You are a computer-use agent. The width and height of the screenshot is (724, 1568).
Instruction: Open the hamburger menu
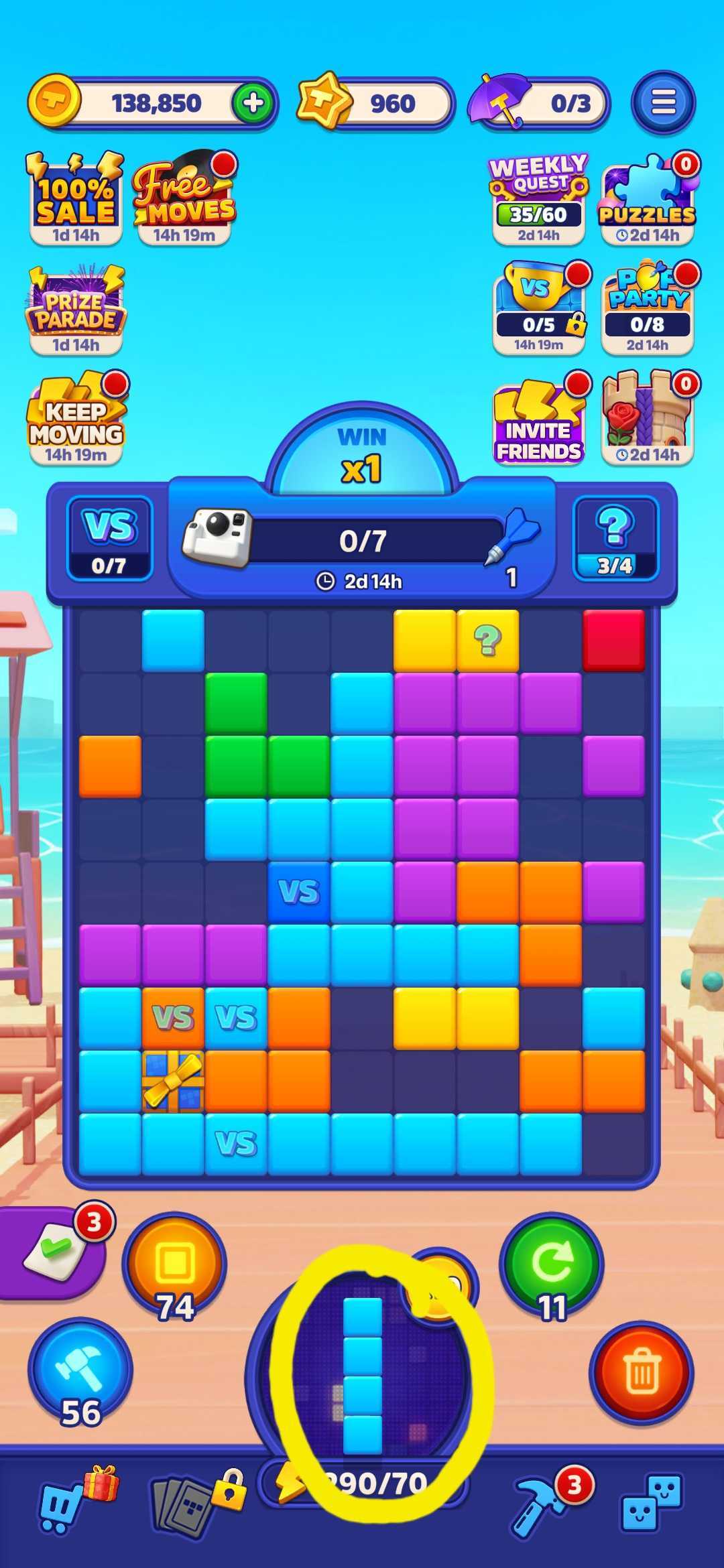(663, 103)
